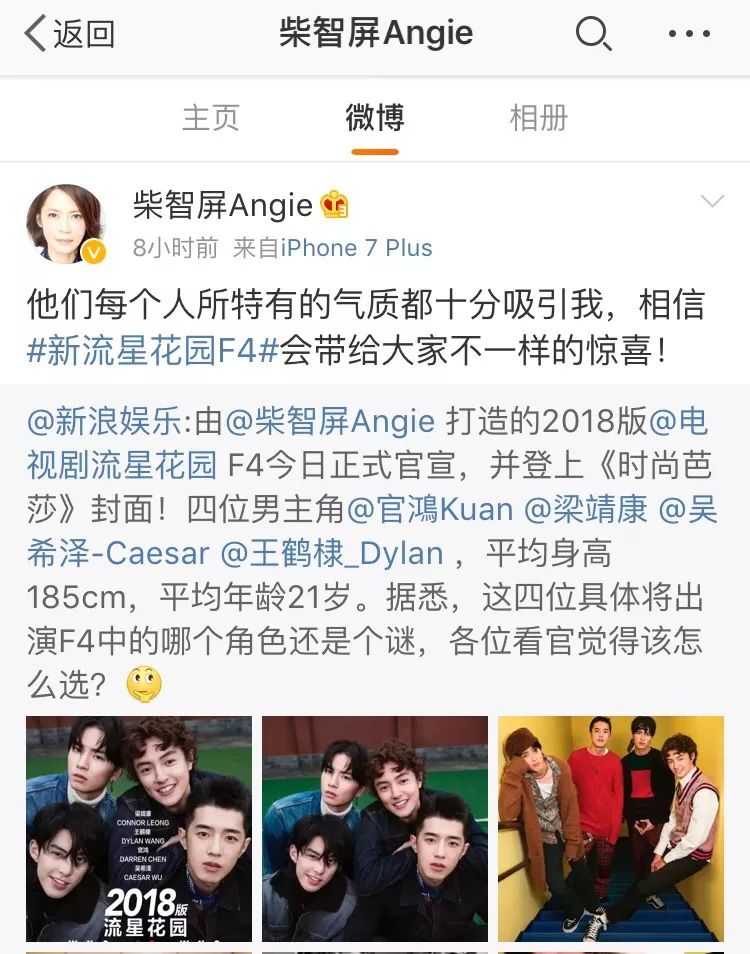The width and height of the screenshot is (750, 954).
Task: Open the search magnifier icon
Action: click(x=593, y=34)
